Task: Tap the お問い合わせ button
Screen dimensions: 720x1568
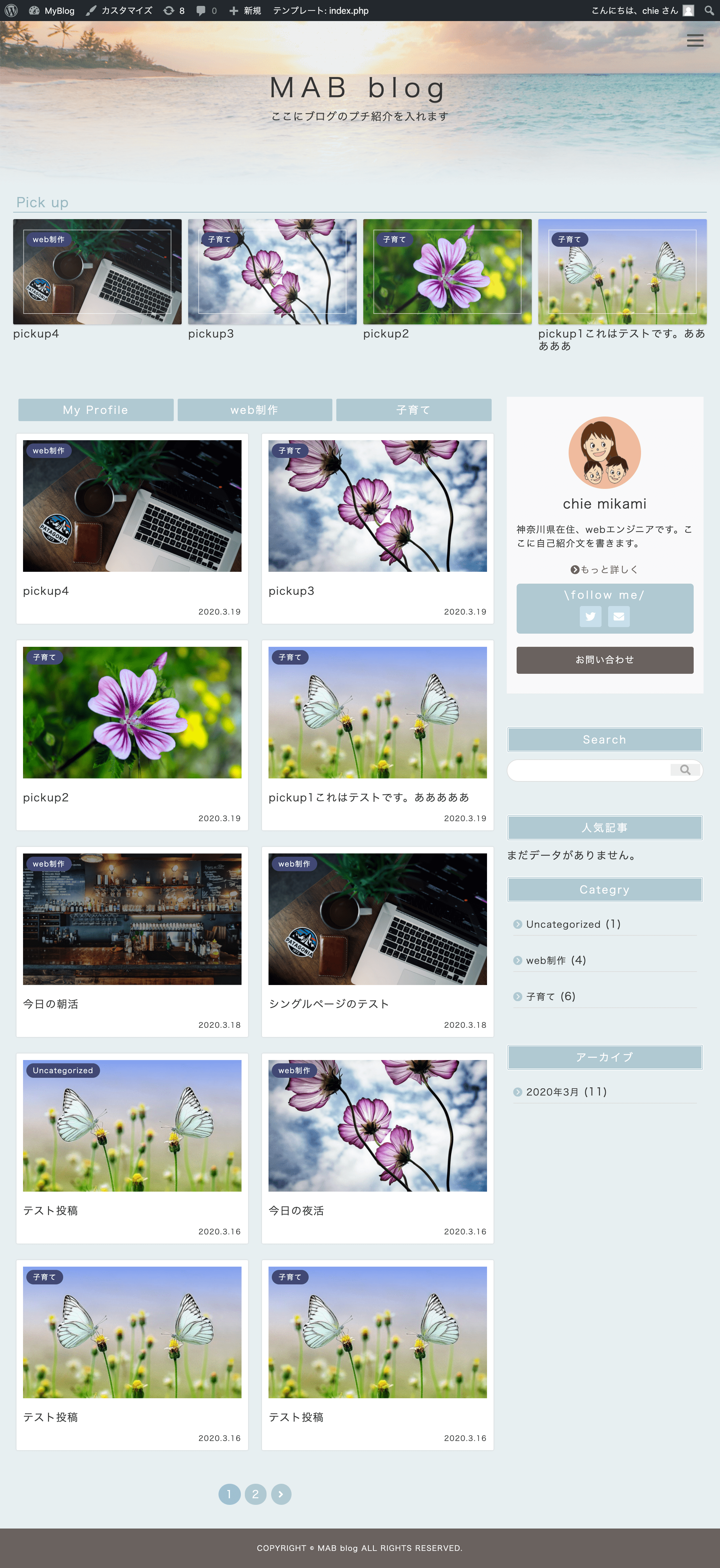Action: pyautogui.click(x=604, y=660)
